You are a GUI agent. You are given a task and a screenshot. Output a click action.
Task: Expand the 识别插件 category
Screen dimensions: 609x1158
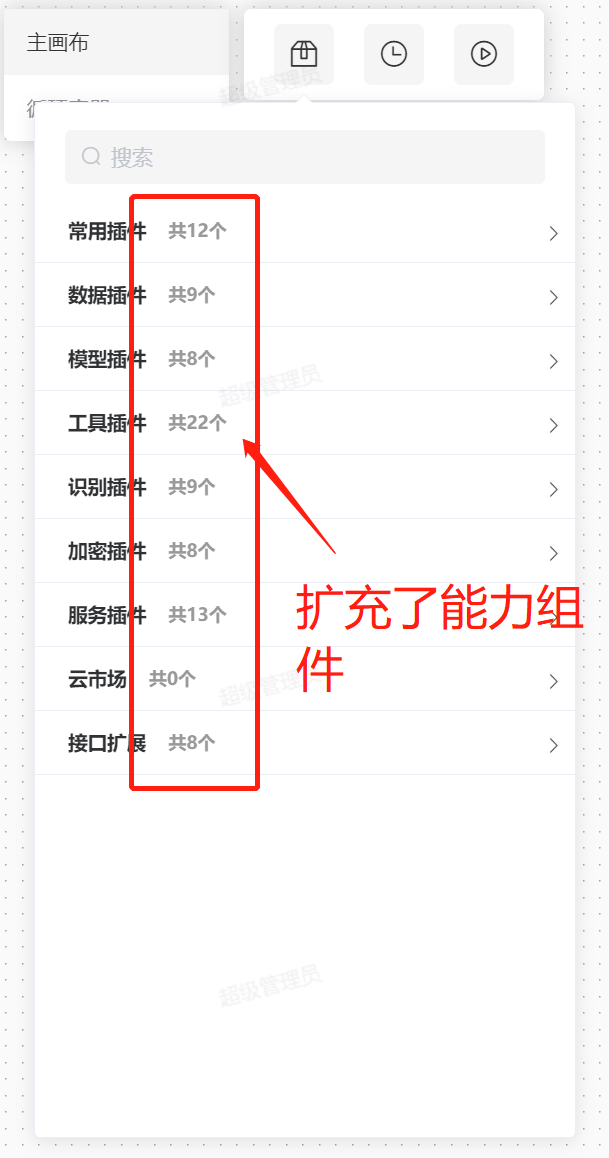(305, 487)
